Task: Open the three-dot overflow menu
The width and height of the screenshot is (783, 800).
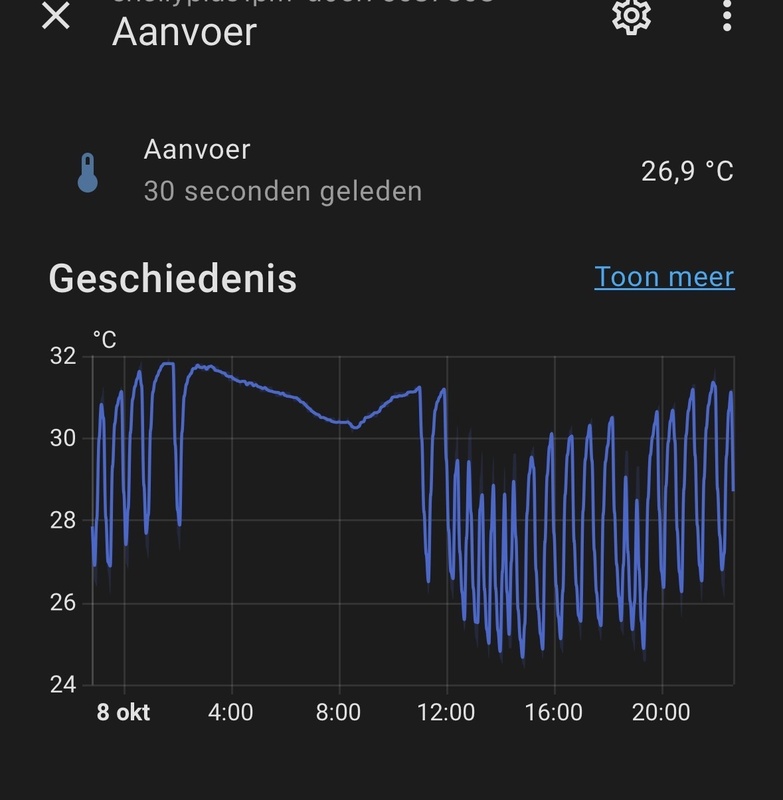Action: tap(727, 16)
